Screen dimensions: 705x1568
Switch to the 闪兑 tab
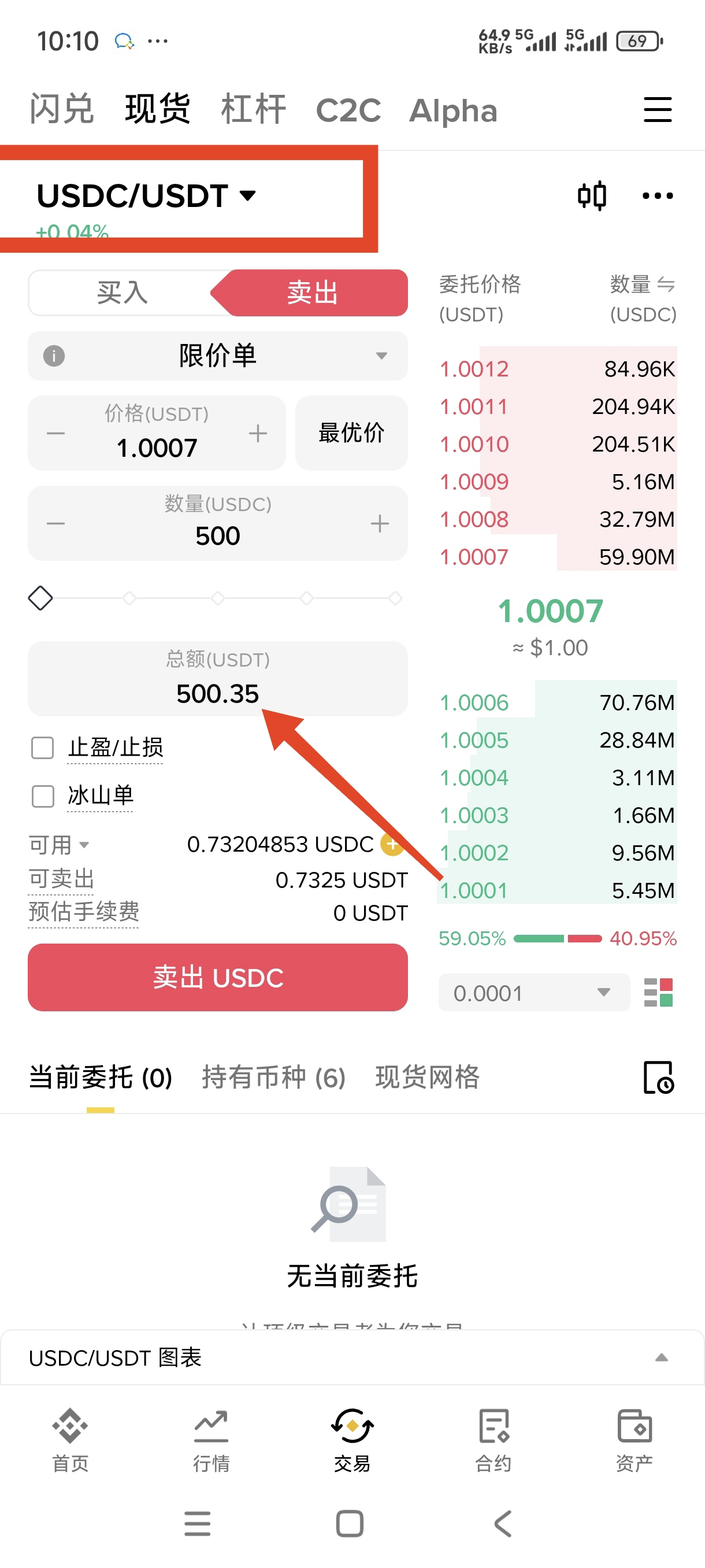point(61,110)
